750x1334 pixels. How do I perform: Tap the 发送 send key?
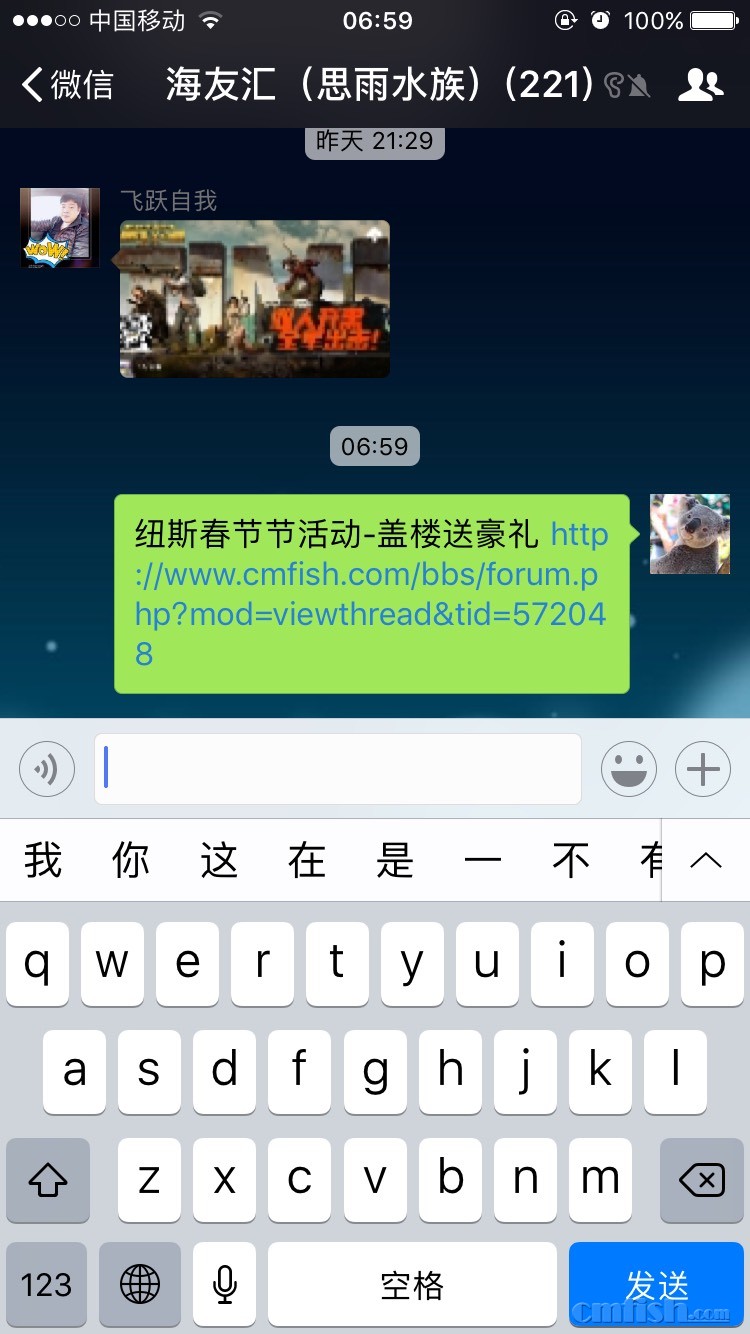(x=657, y=1284)
